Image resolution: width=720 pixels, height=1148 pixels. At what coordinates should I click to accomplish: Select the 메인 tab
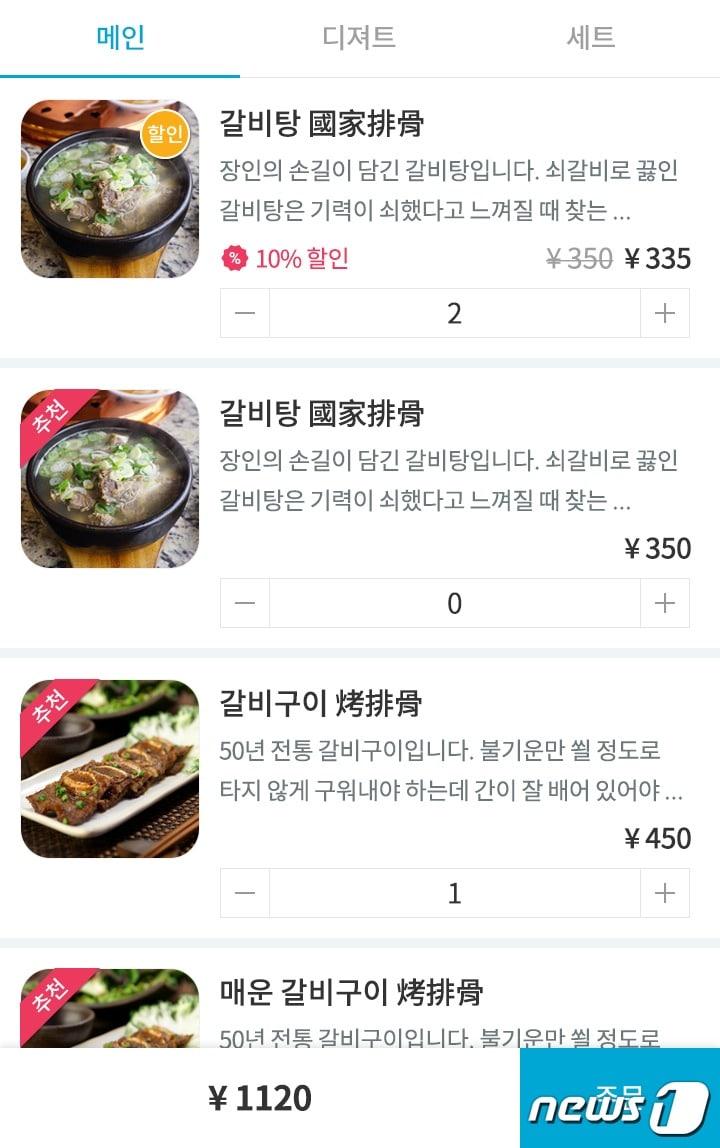tap(120, 38)
